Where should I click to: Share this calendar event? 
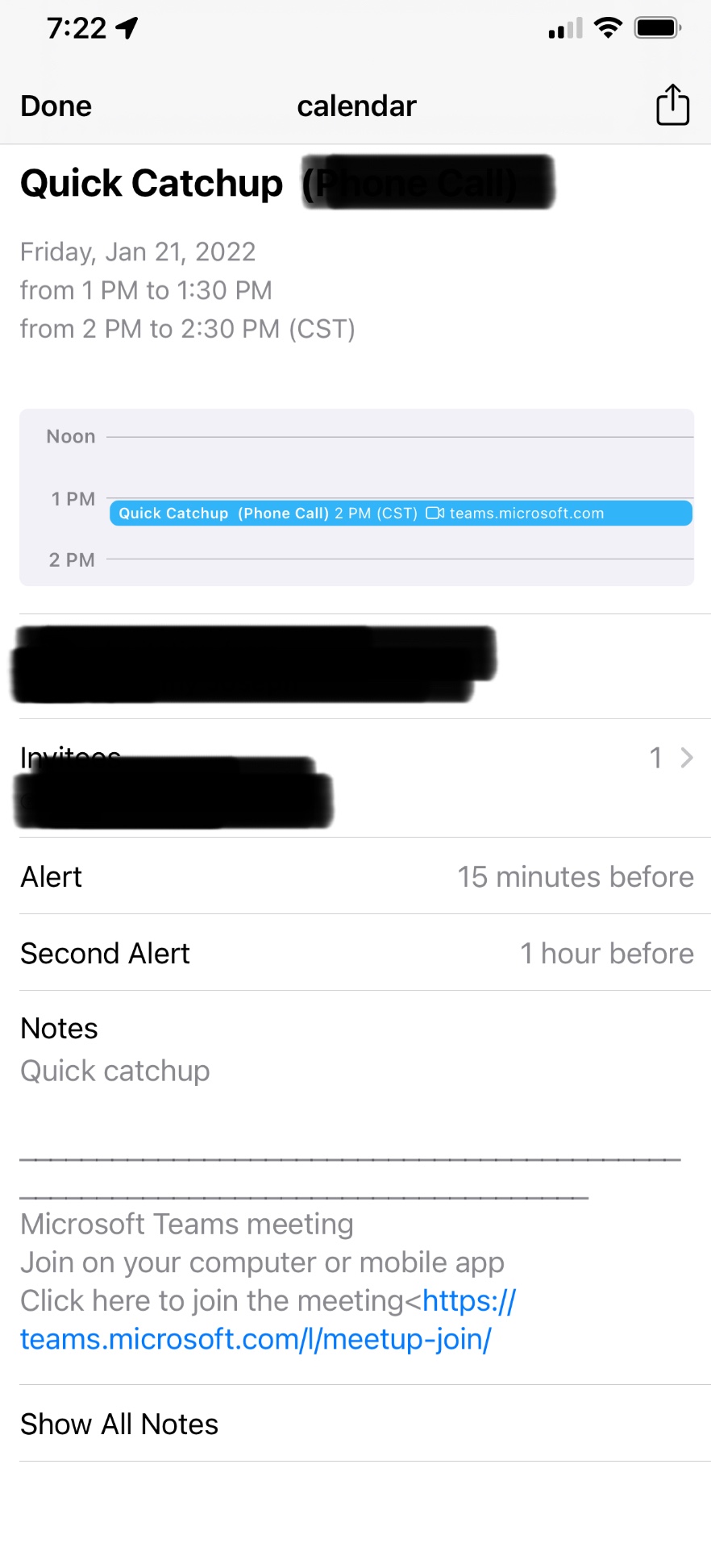click(671, 105)
